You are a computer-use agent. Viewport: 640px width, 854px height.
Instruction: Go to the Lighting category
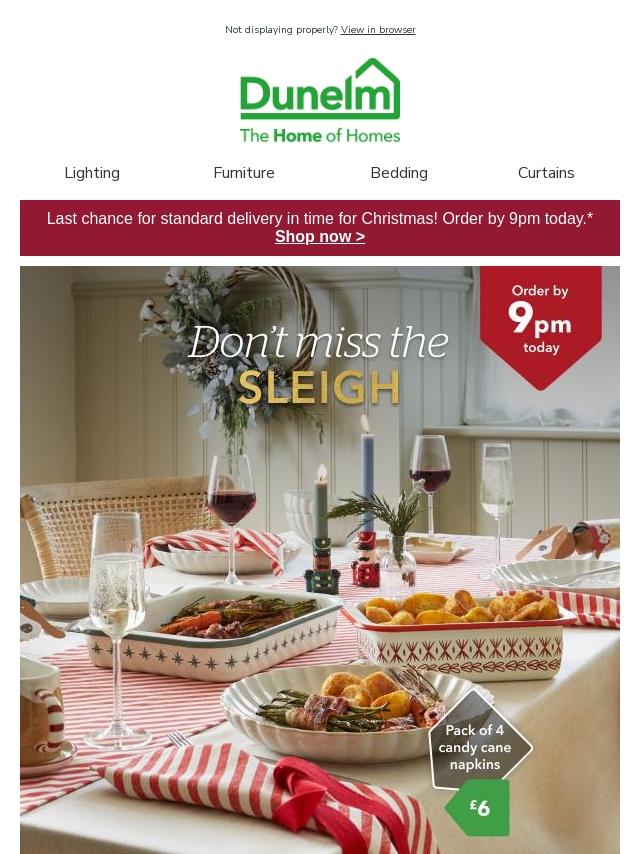(x=92, y=173)
